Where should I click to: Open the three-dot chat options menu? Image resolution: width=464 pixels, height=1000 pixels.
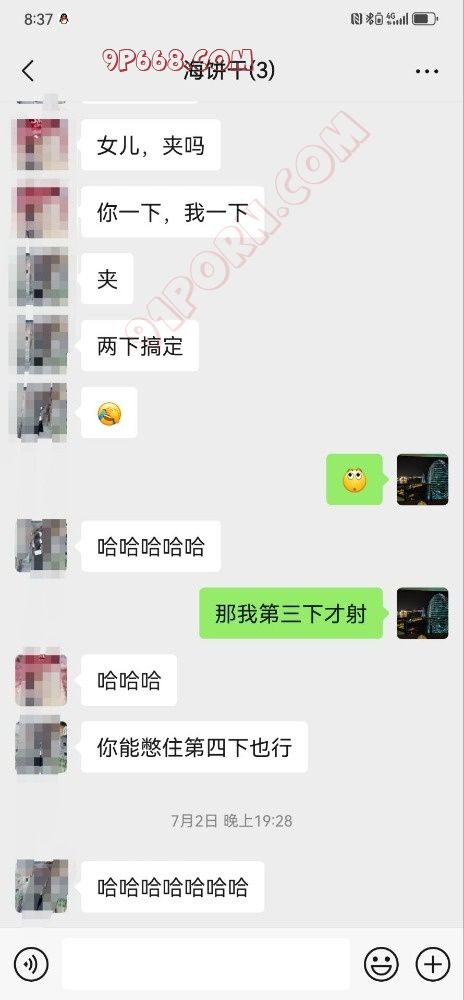(x=426, y=71)
